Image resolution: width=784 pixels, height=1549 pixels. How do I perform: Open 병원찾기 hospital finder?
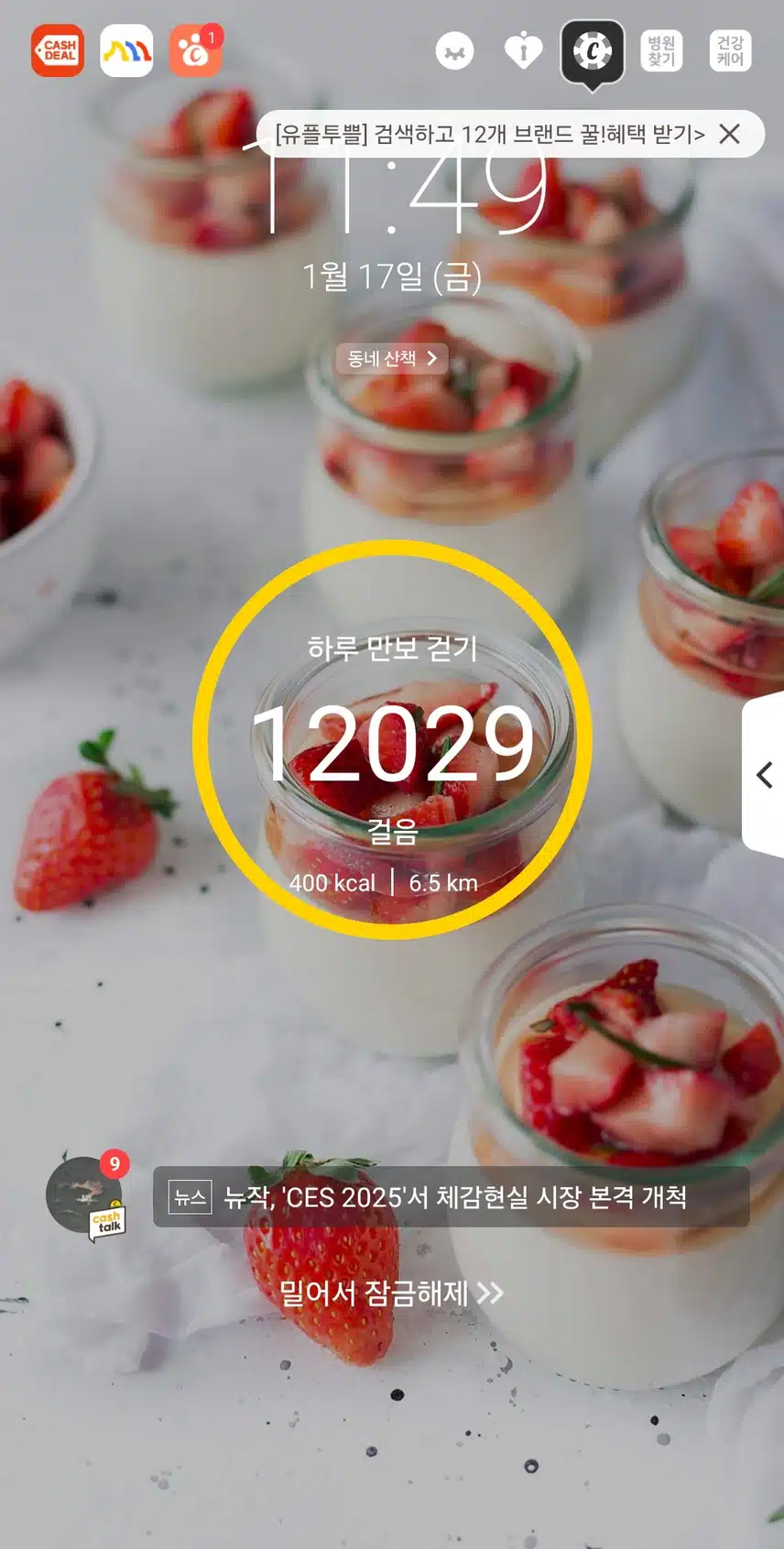pos(661,51)
